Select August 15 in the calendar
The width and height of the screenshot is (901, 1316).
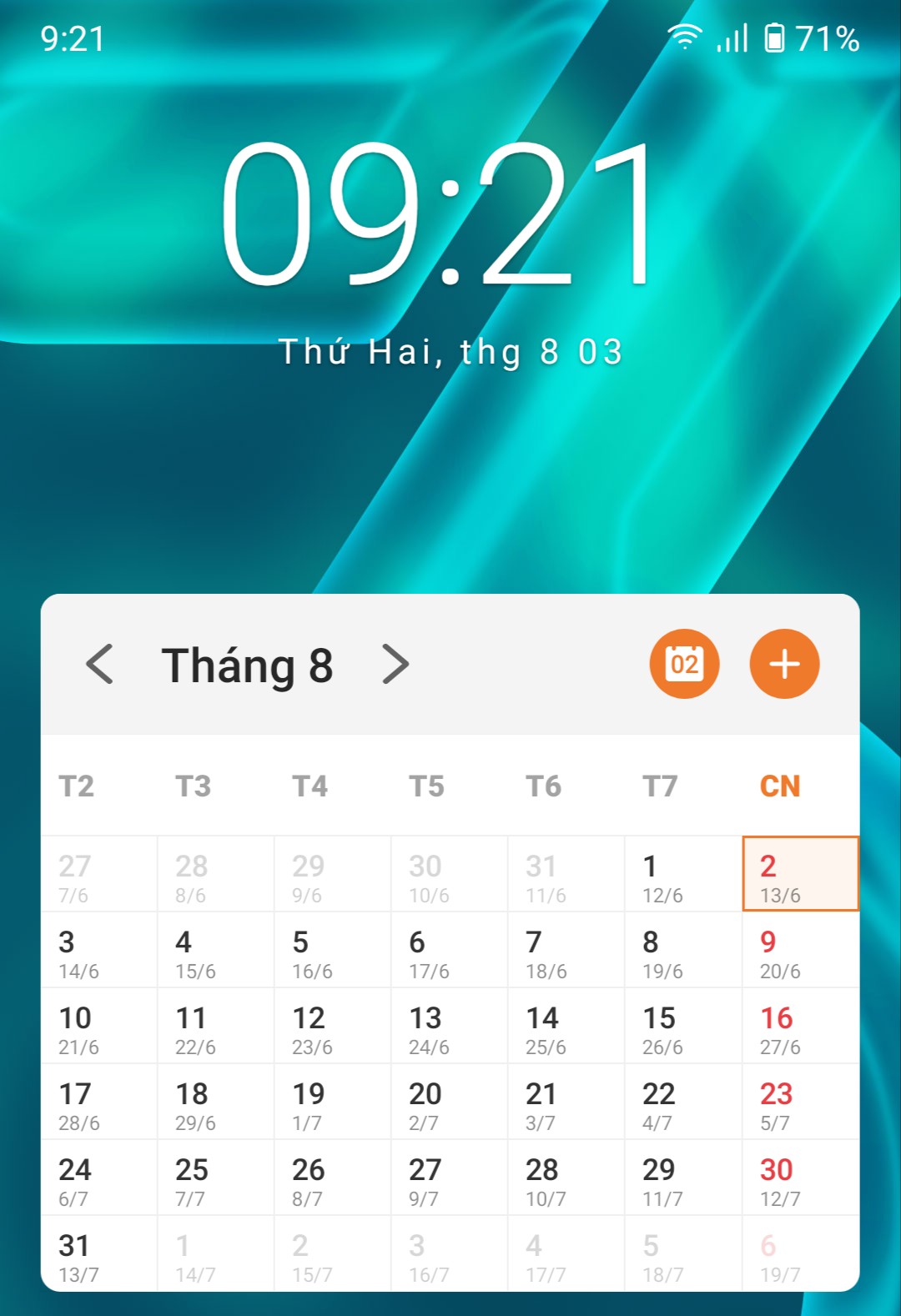[x=682, y=1027]
